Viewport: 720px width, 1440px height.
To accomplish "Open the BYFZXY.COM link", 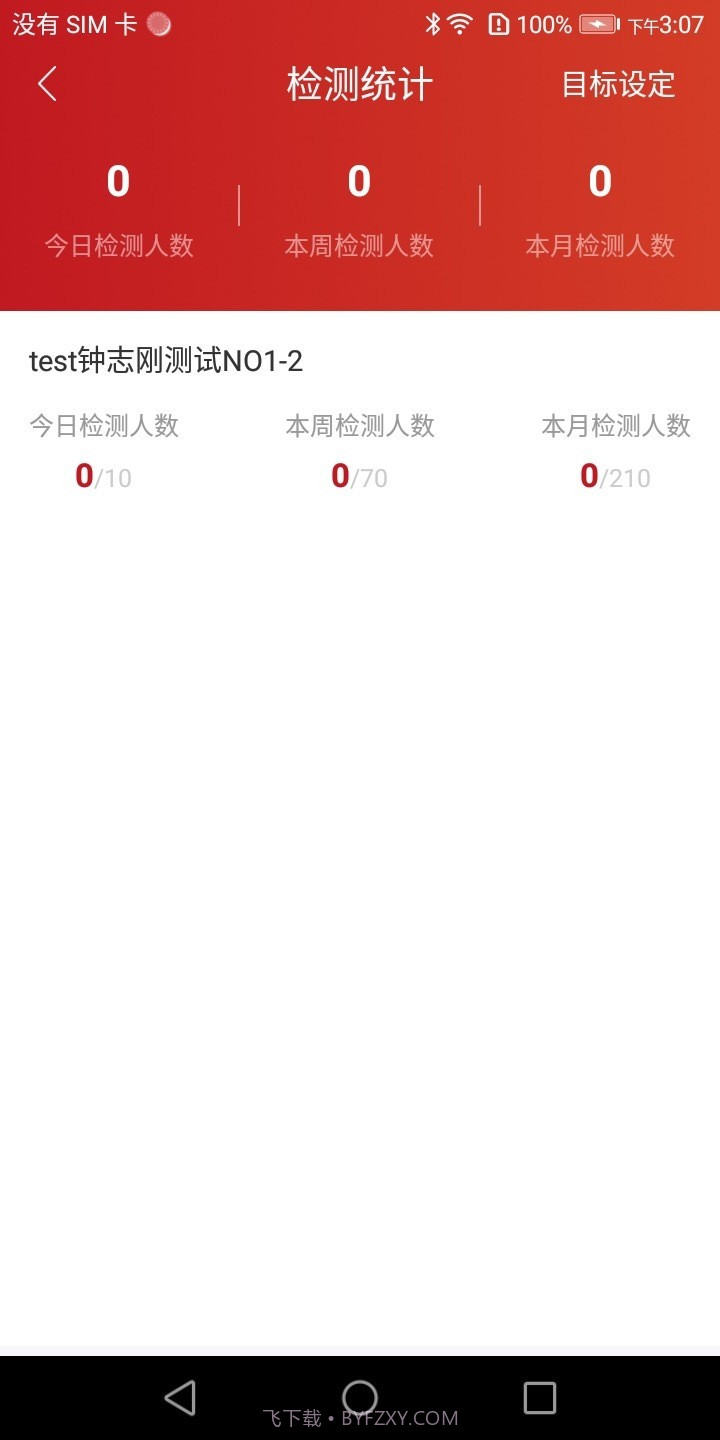I will (x=396, y=1417).
